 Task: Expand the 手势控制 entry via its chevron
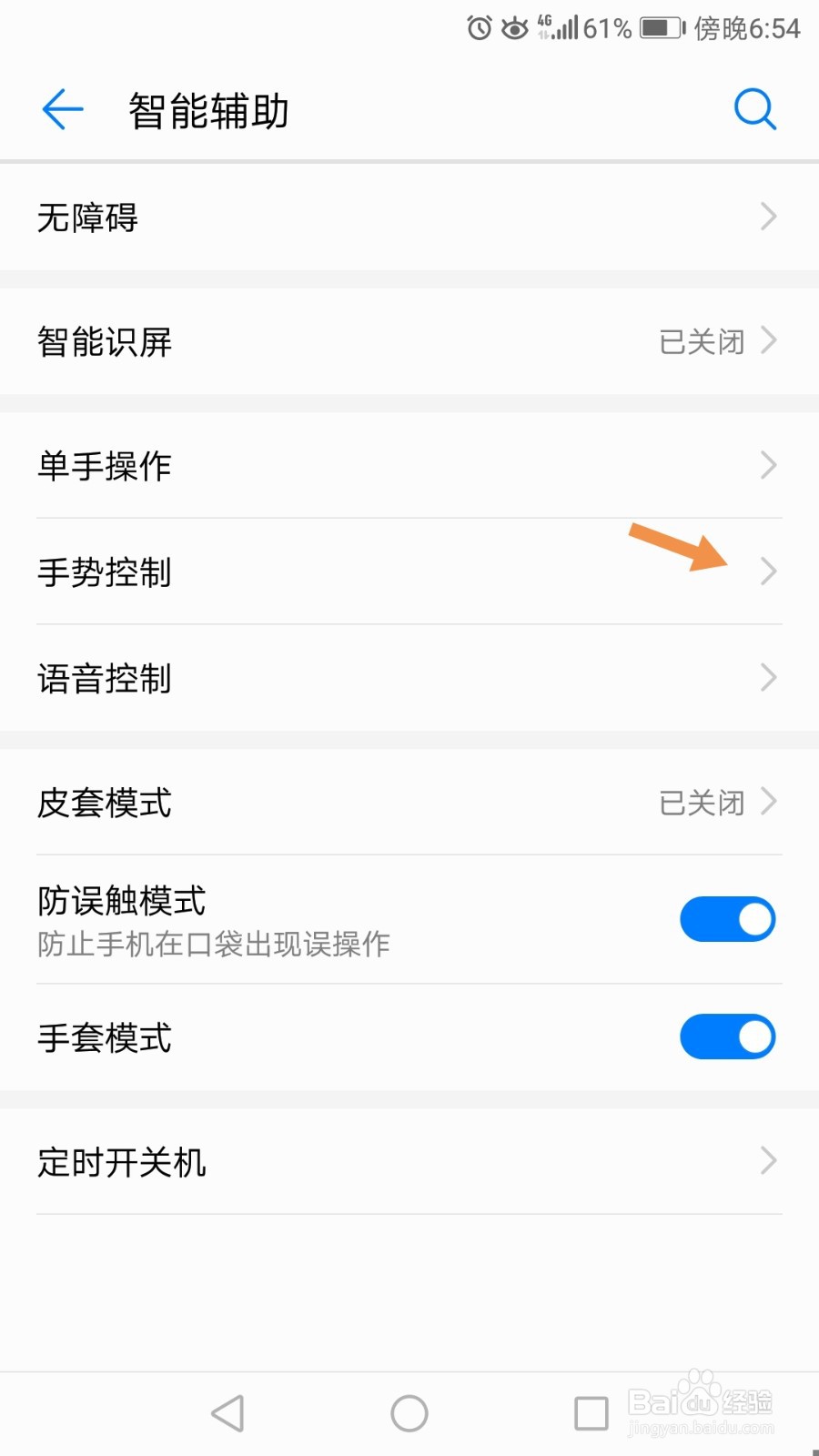coord(767,571)
